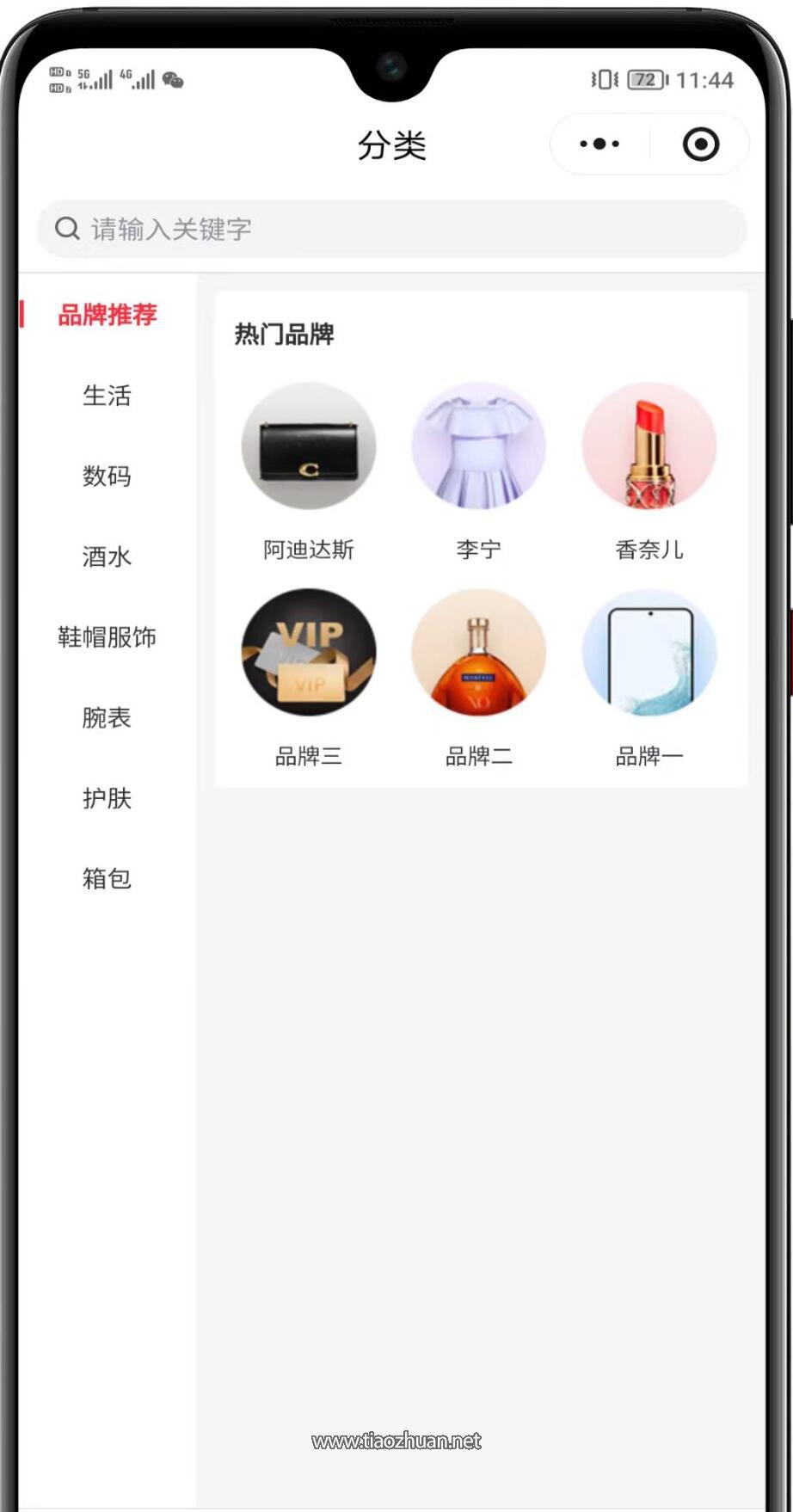This screenshot has width=793, height=1512.
Task: Select the 香奈儿 lipstick brand icon
Action: click(650, 446)
